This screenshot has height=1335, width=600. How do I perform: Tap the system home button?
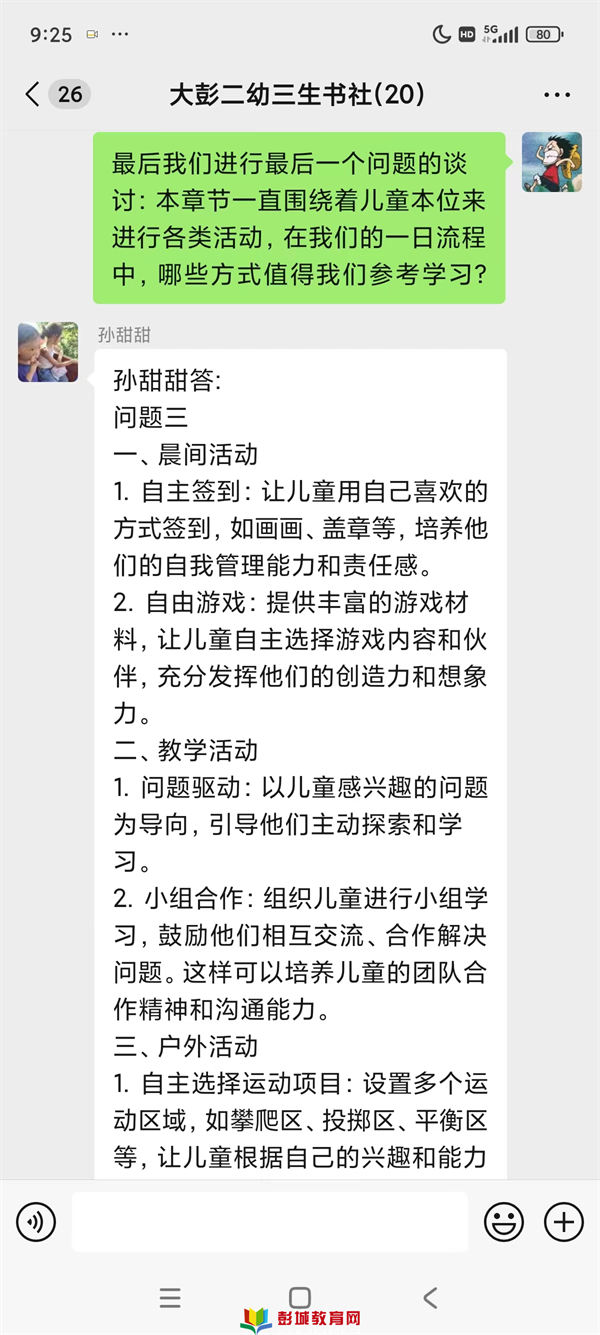300,1298
